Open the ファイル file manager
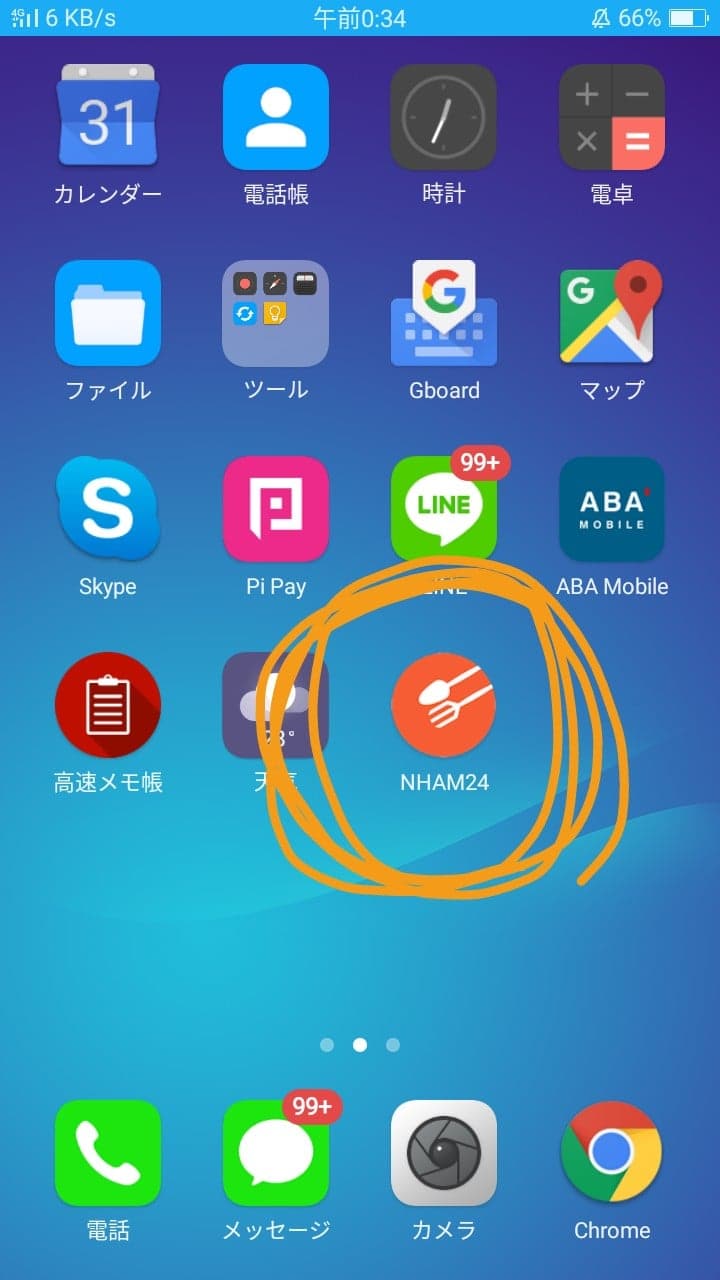This screenshot has width=720, height=1280. point(107,313)
